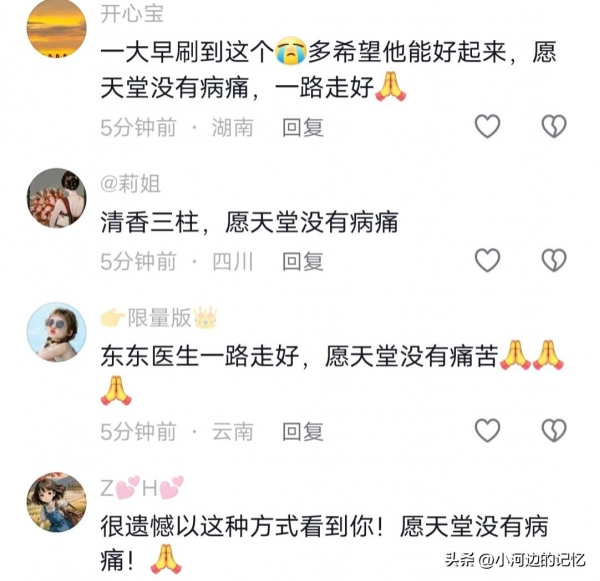600x581 pixels.
Task: Dislike the comment from 开心宝
Action: [x=554, y=126]
